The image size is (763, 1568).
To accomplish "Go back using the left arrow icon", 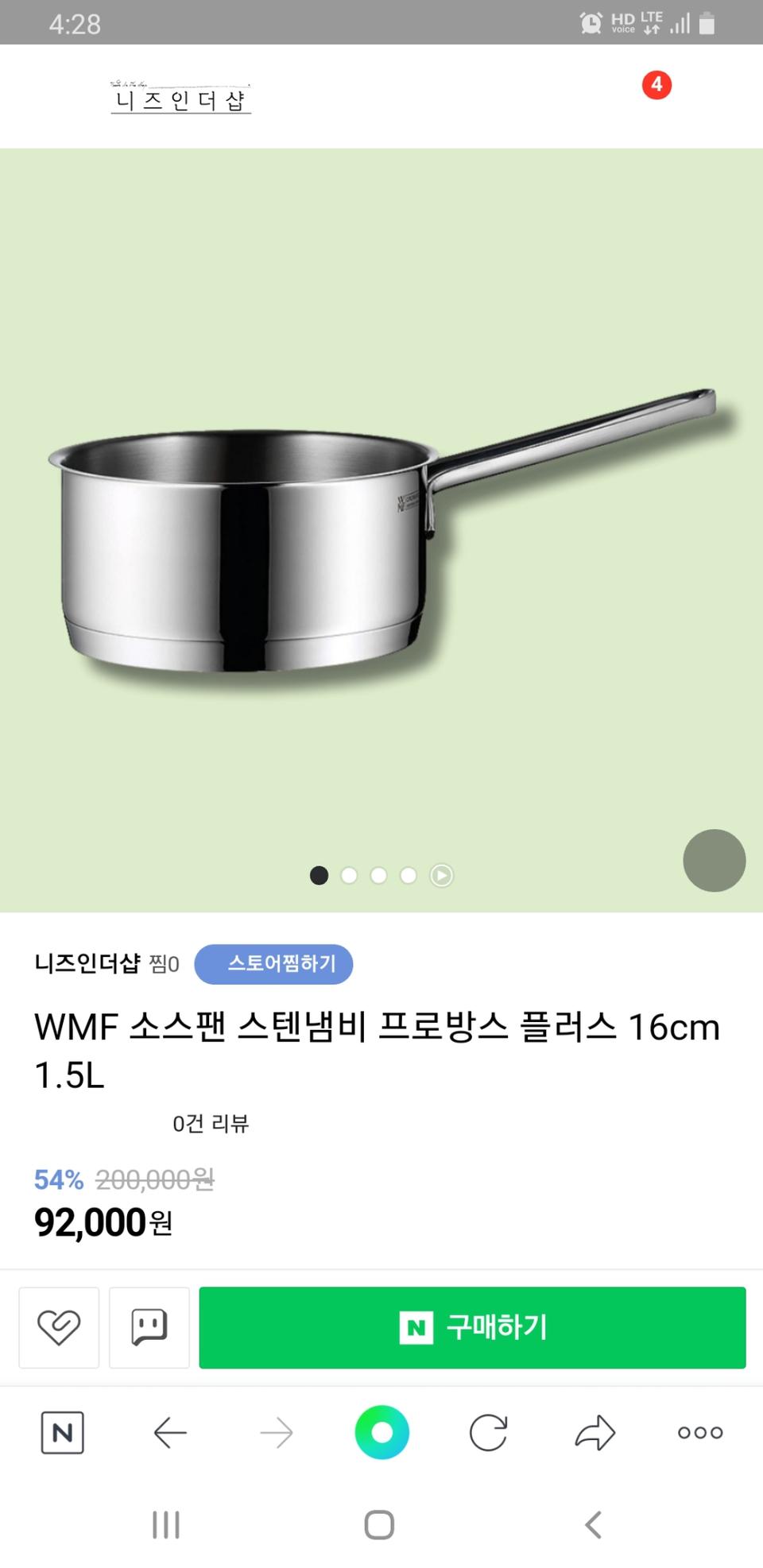I will tap(169, 1433).
